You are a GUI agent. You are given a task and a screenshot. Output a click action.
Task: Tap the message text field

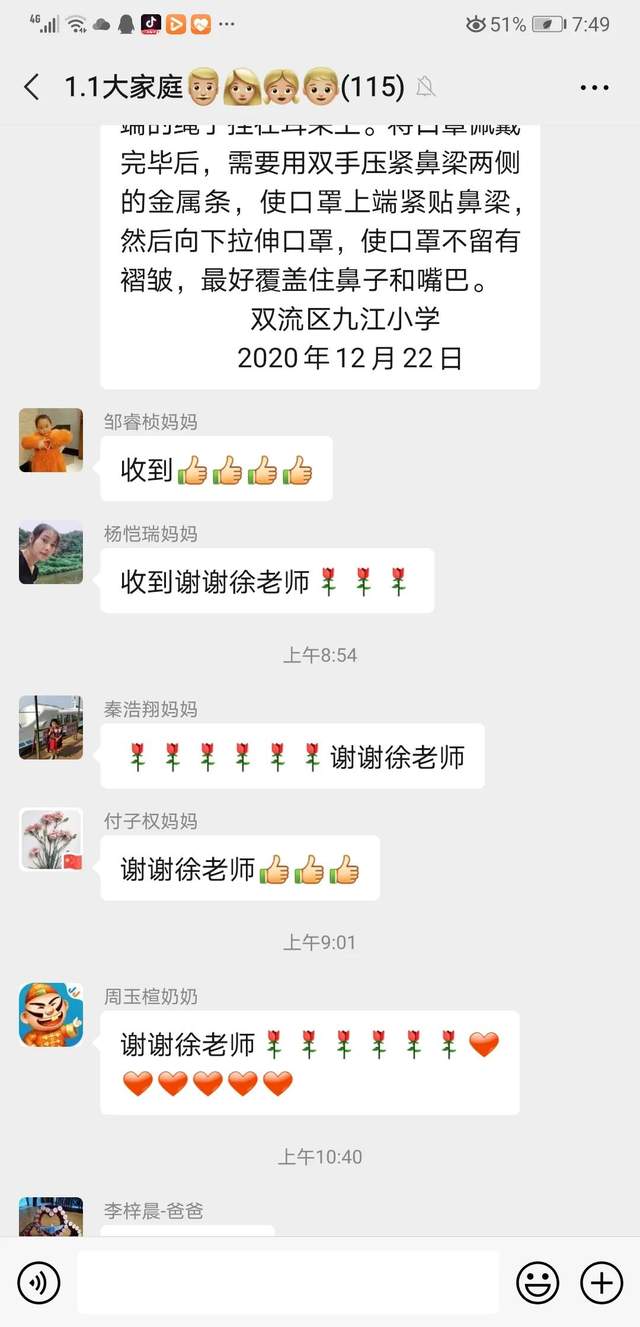tap(288, 1282)
